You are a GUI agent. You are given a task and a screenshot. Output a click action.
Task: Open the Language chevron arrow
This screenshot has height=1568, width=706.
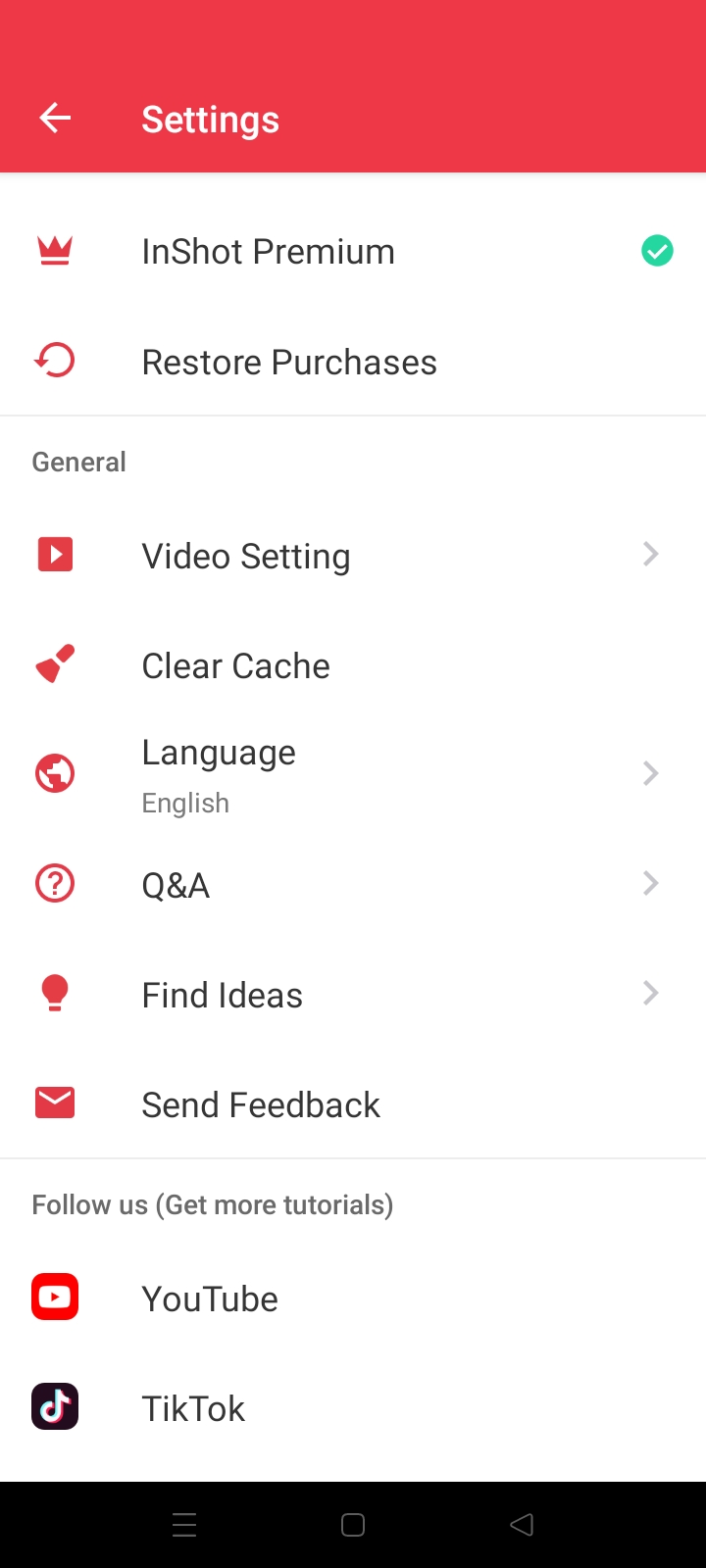coord(650,773)
